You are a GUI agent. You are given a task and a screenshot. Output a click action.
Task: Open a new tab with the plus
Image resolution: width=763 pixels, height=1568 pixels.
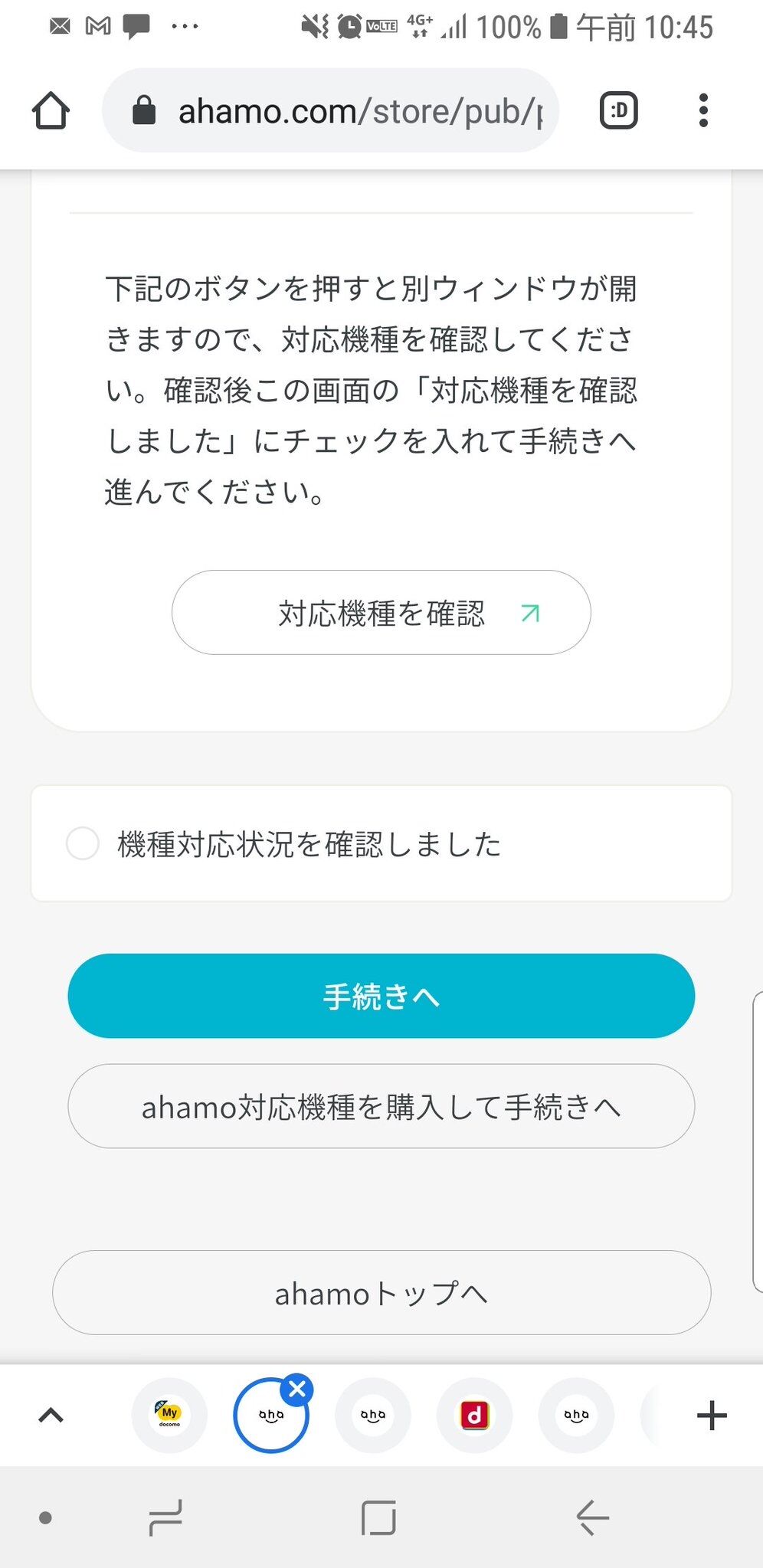(x=712, y=1415)
